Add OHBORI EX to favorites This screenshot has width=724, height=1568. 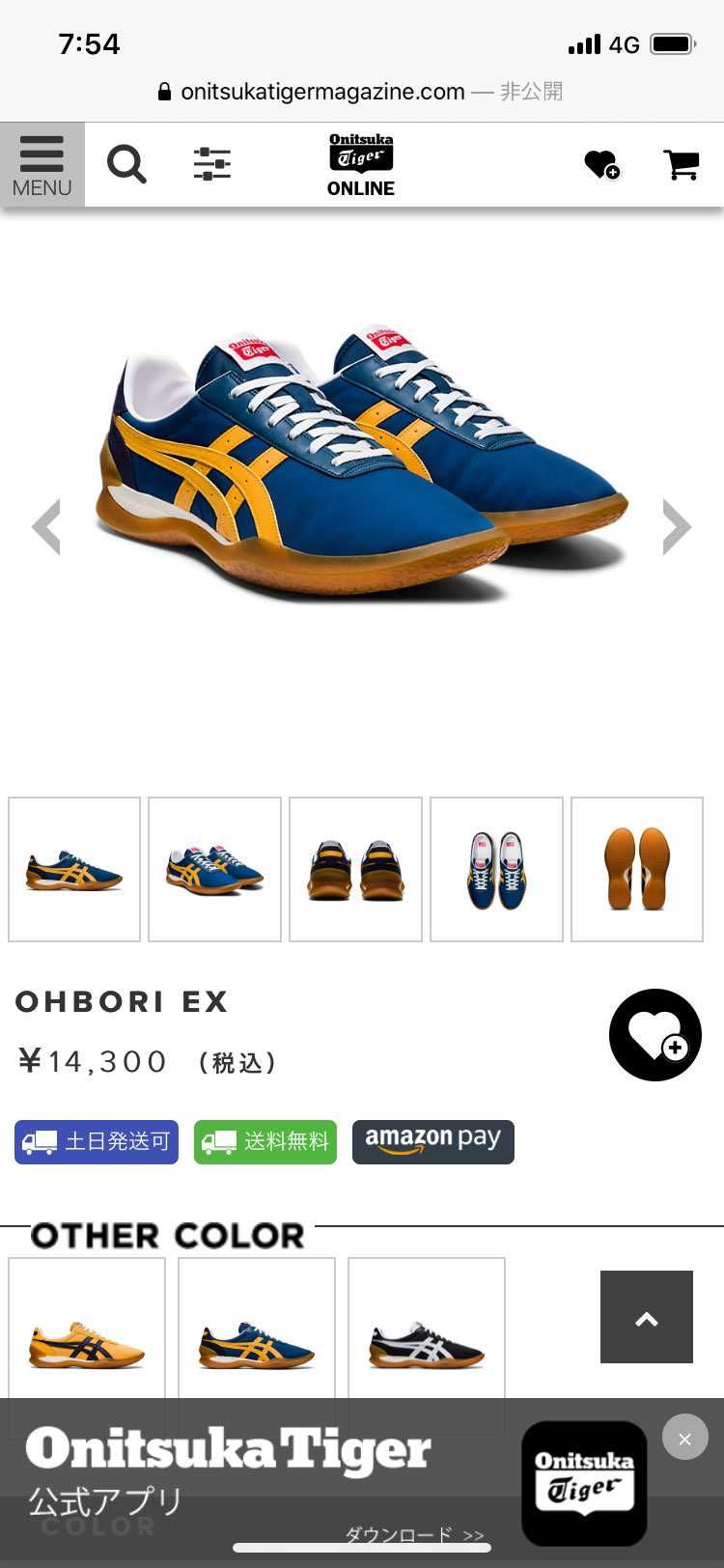[655, 1035]
